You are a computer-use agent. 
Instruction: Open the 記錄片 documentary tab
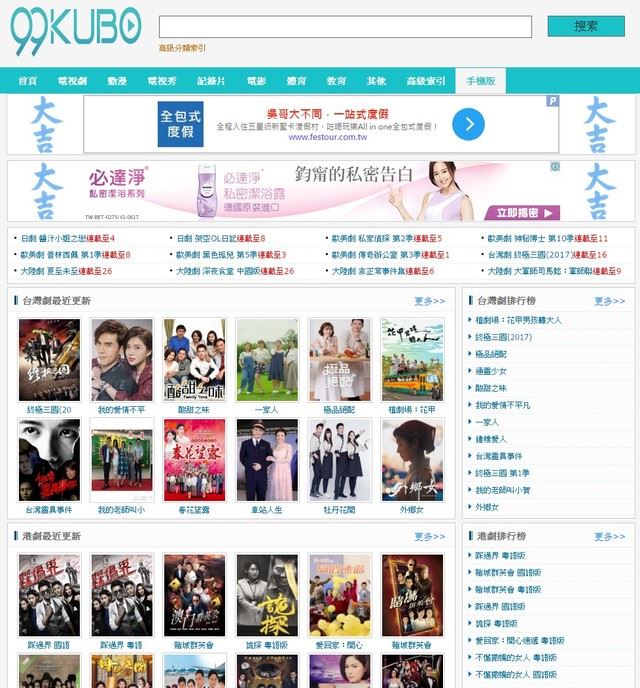[211, 81]
